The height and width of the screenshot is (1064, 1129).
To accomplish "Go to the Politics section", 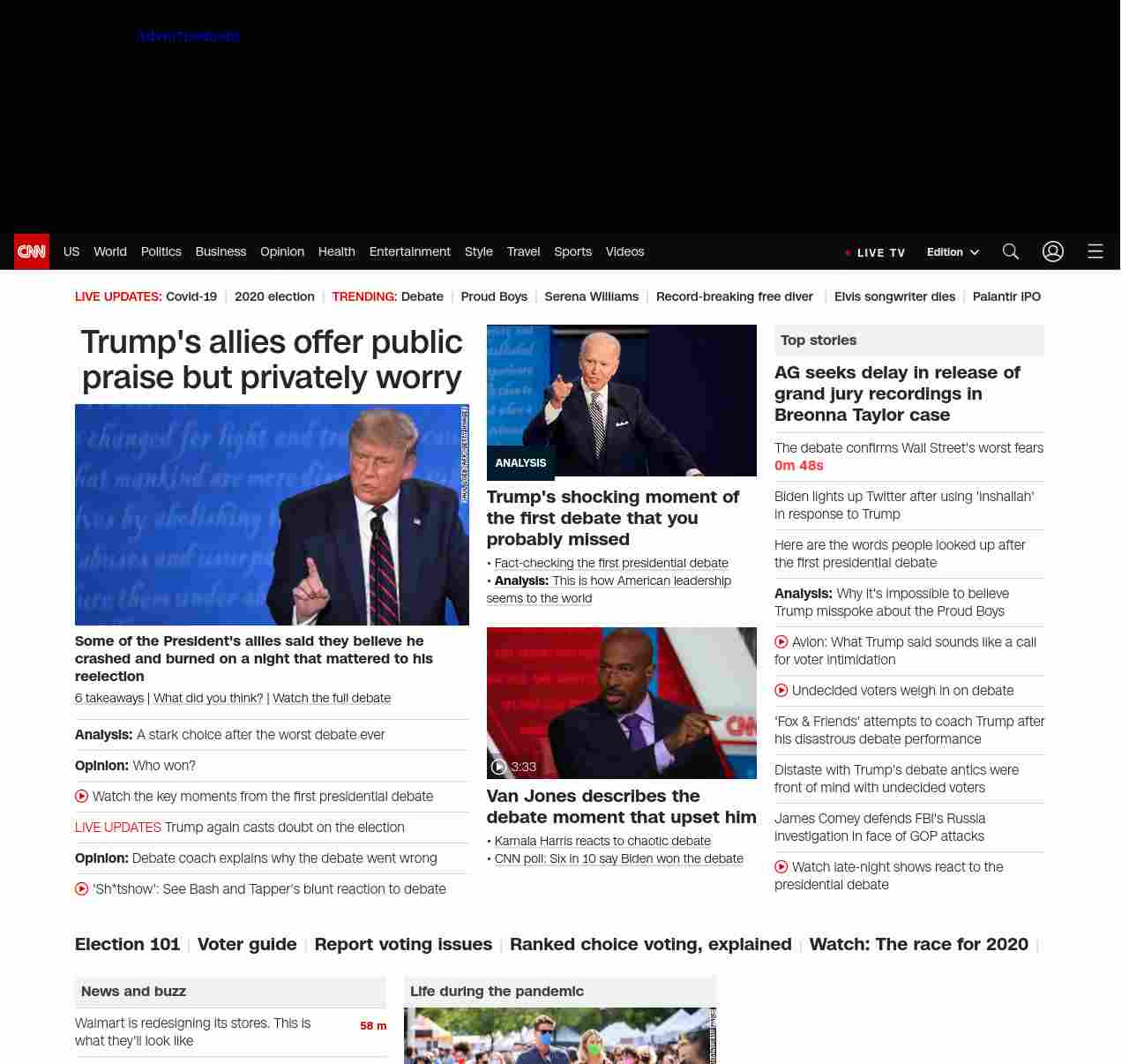I will coord(161,251).
